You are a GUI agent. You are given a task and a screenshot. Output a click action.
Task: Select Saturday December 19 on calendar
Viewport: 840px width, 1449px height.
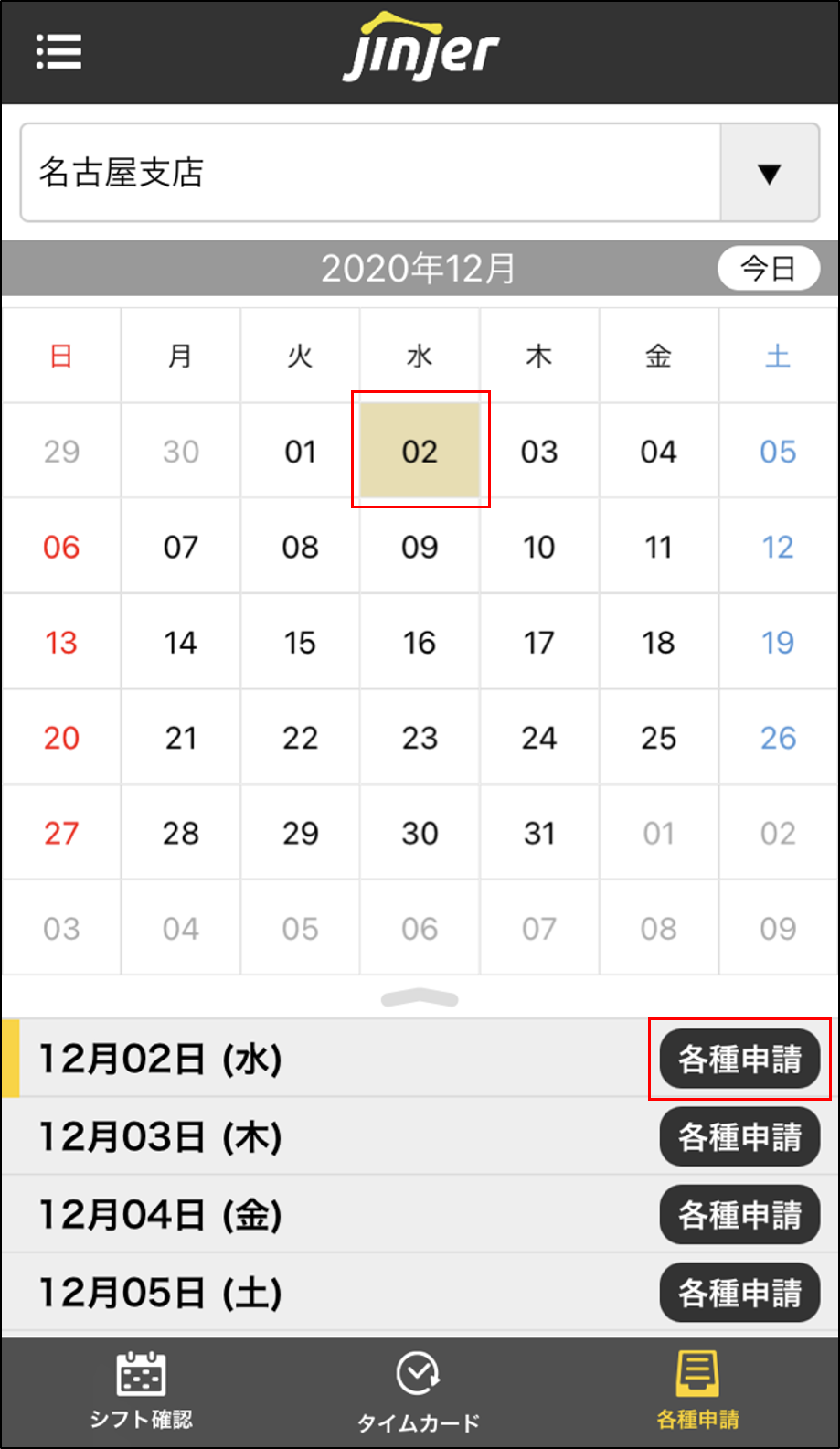[777, 642]
